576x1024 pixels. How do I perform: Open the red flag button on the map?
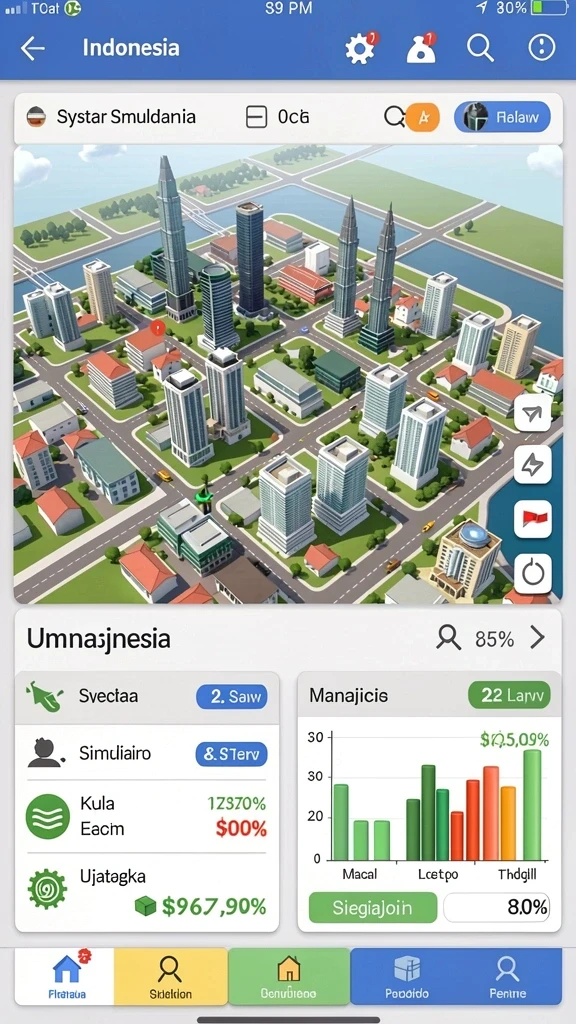pos(533,519)
